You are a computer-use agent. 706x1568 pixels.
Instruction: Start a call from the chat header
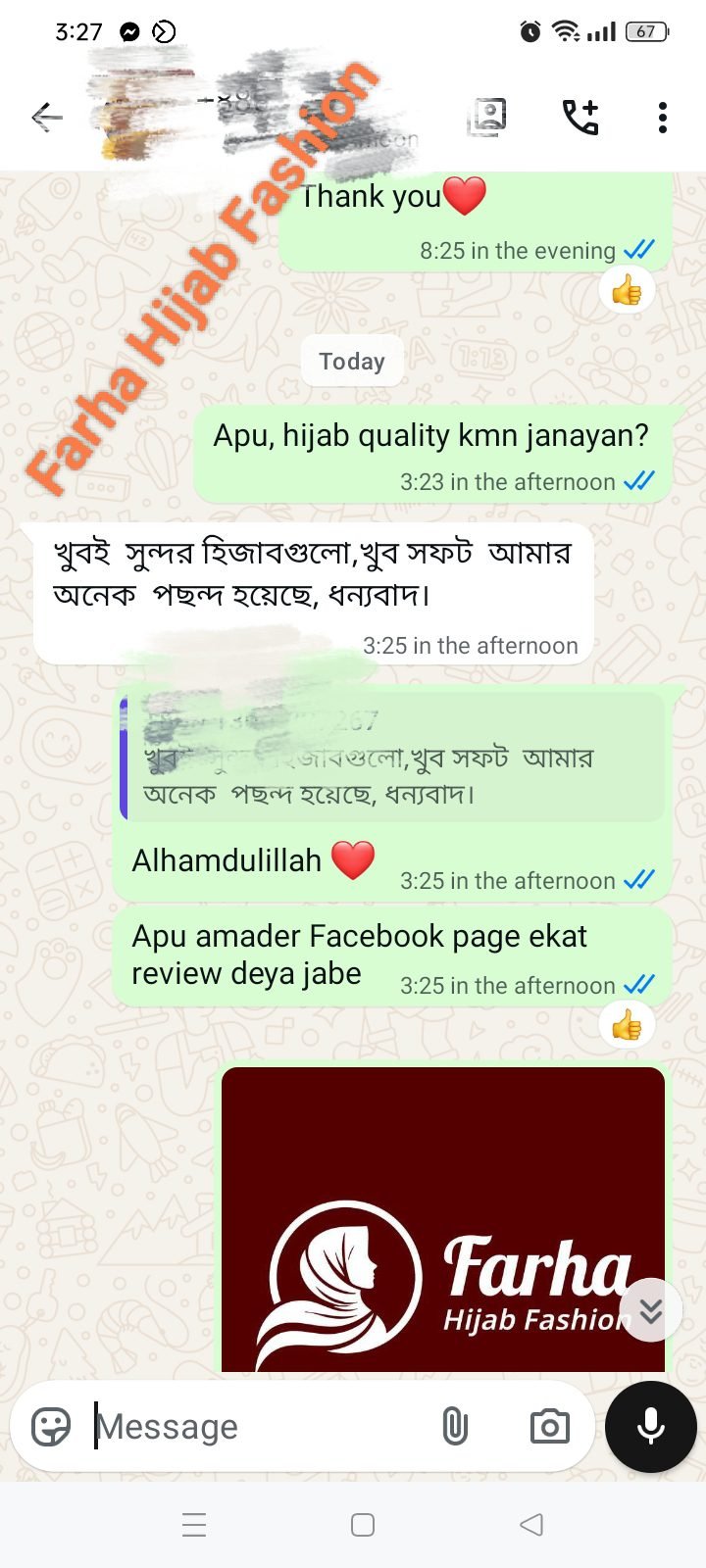(580, 118)
